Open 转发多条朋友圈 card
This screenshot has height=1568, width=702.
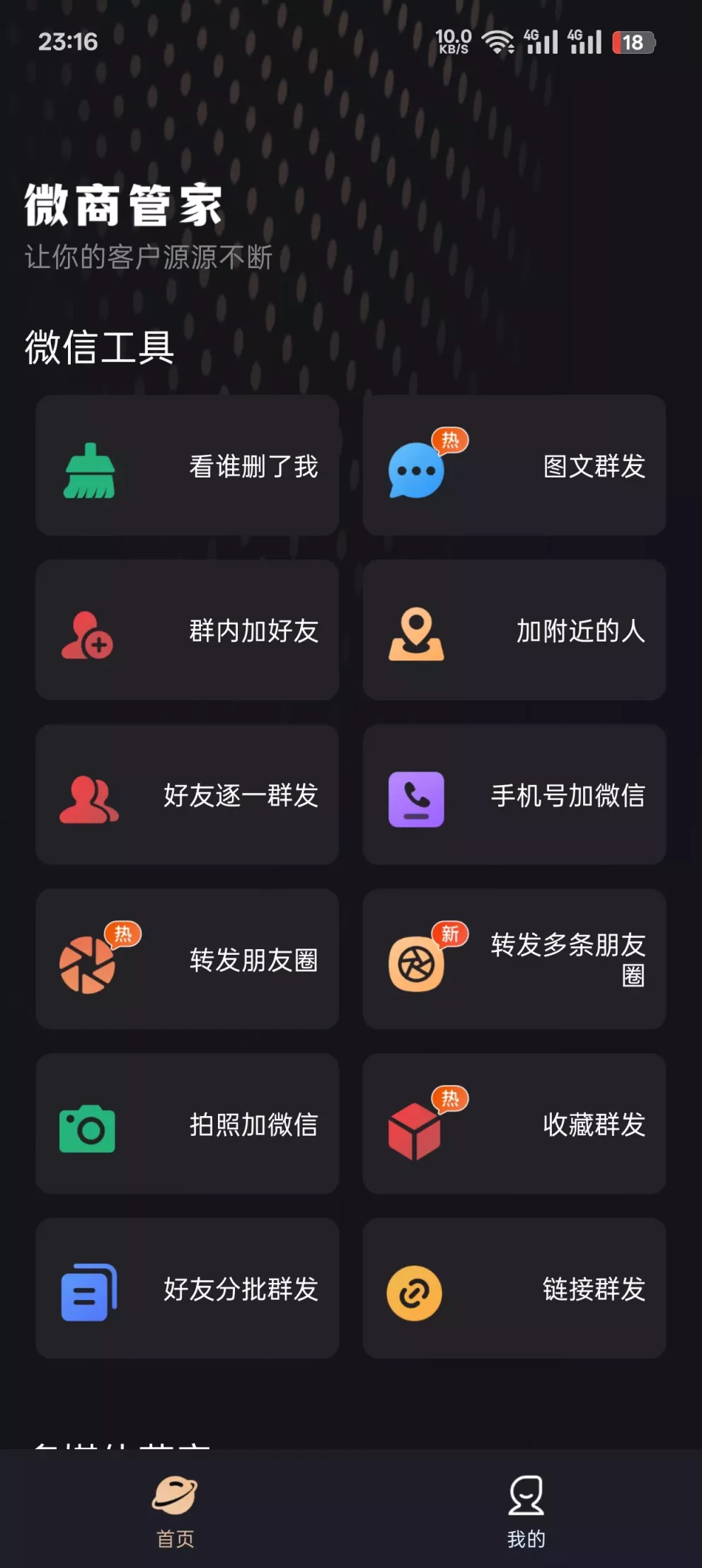click(x=514, y=959)
